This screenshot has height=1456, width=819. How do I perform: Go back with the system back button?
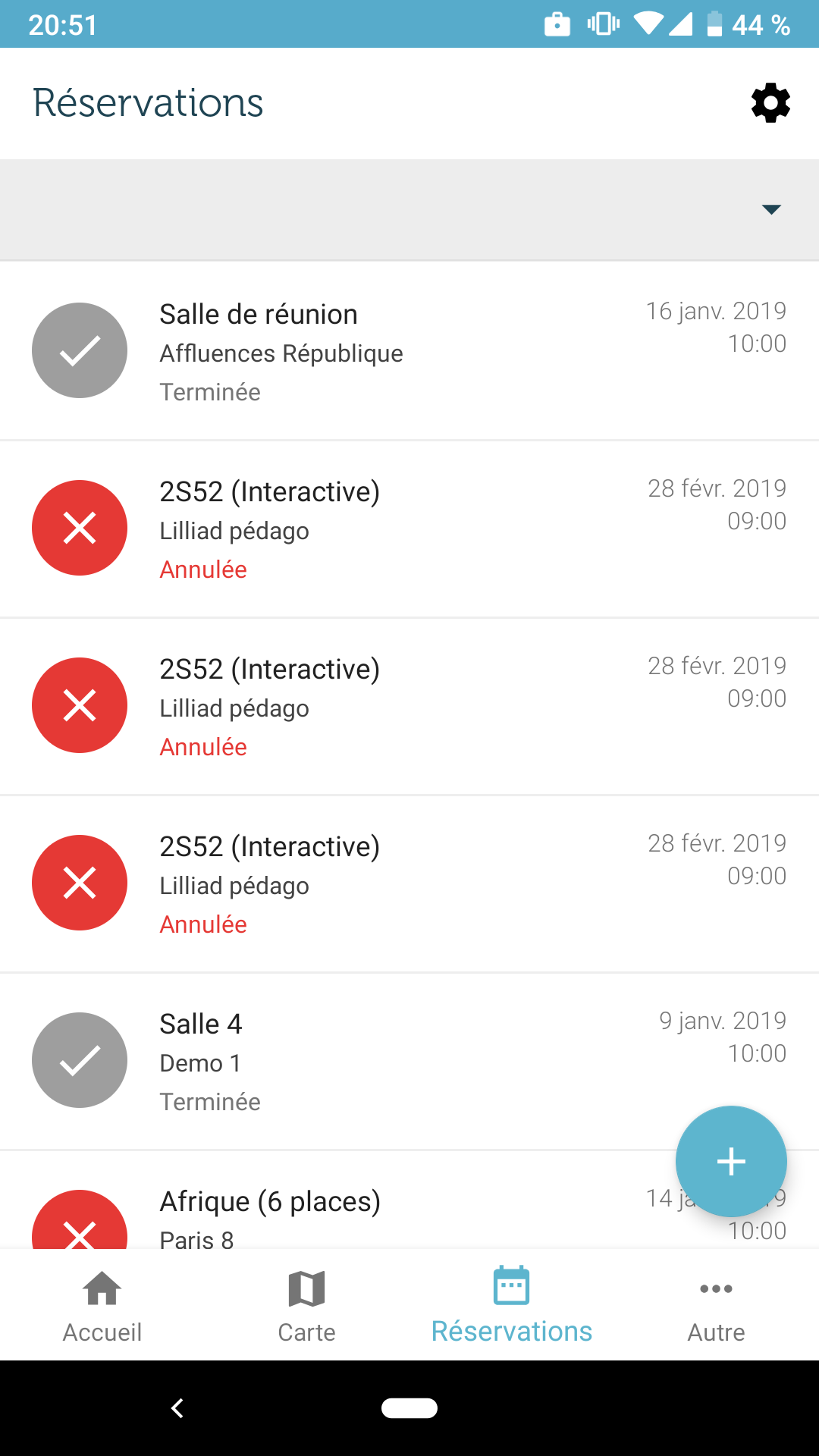pos(177,1408)
